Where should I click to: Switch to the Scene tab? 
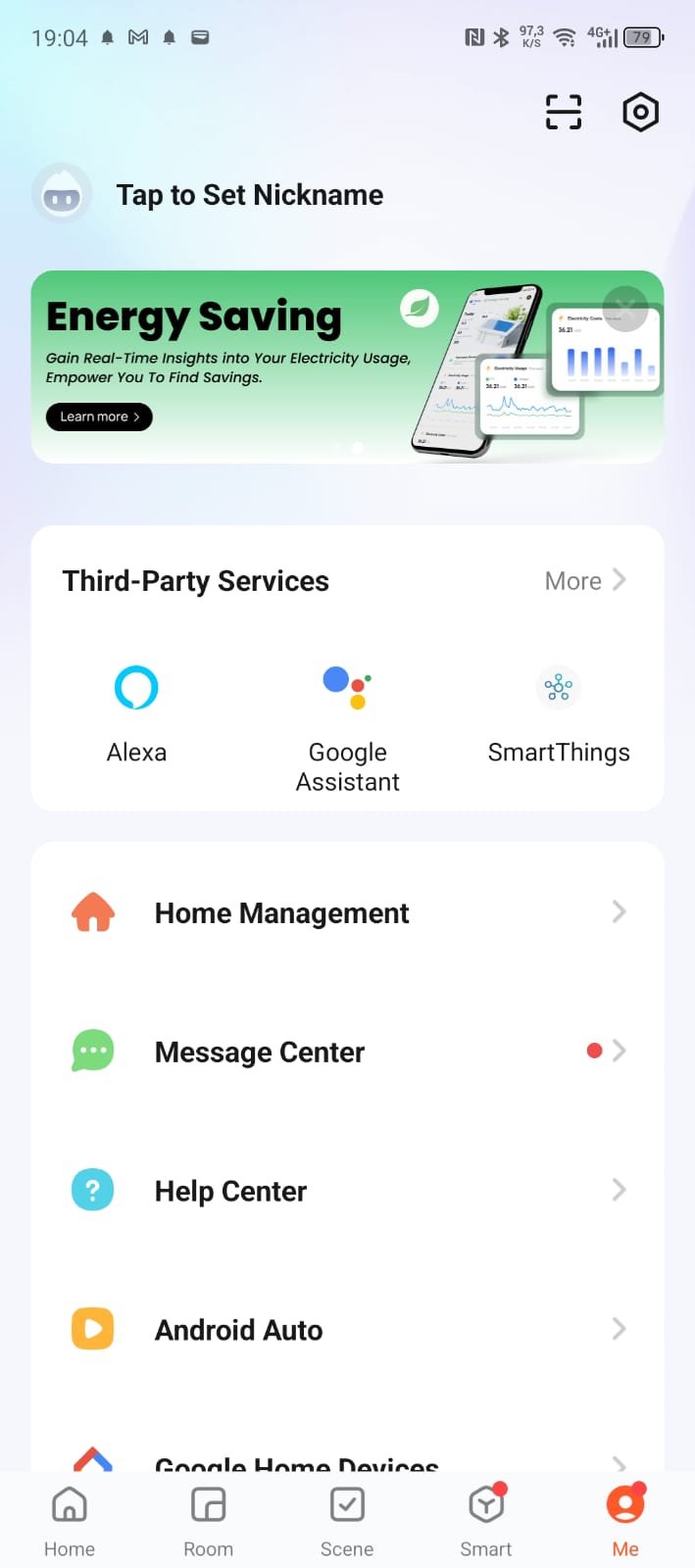(347, 1521)
